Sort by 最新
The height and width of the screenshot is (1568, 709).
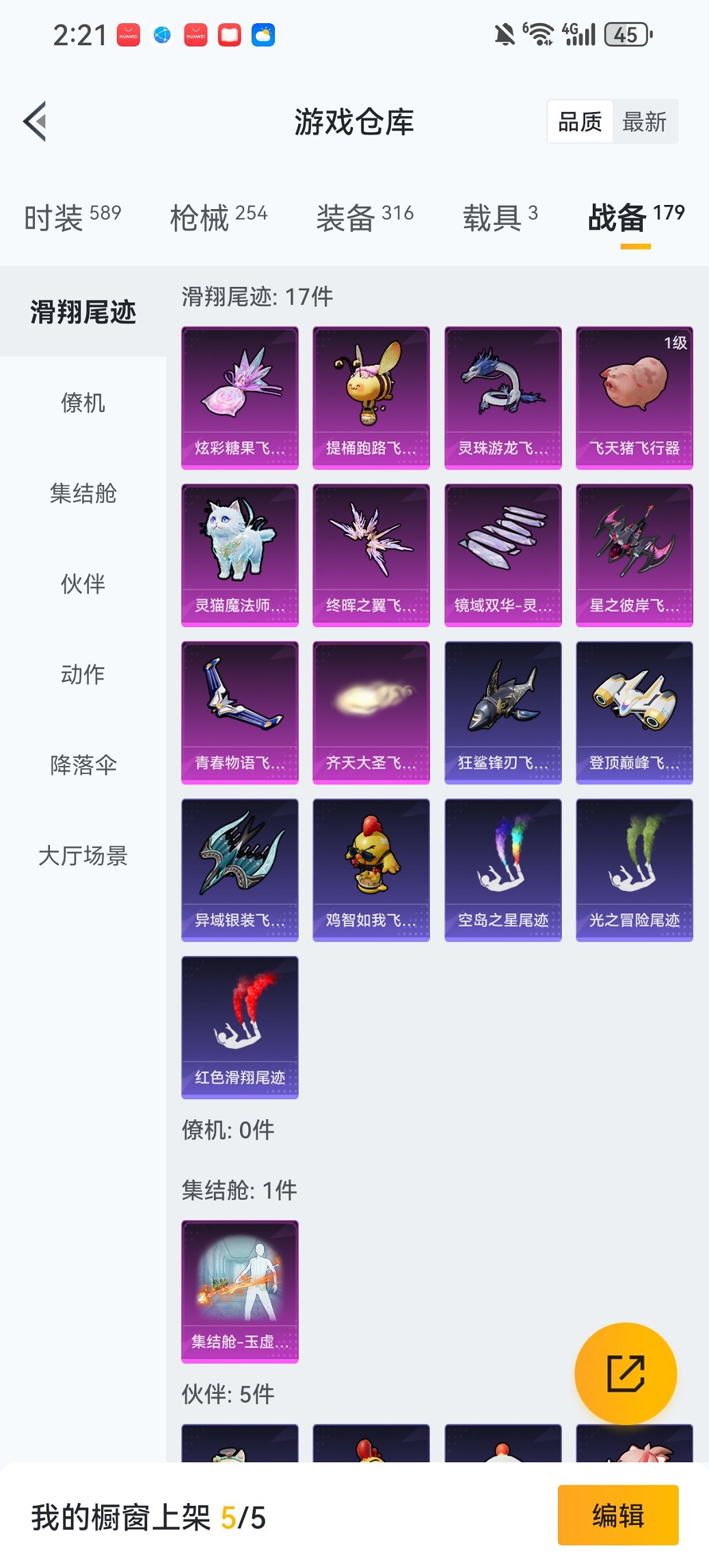(643, 122)
